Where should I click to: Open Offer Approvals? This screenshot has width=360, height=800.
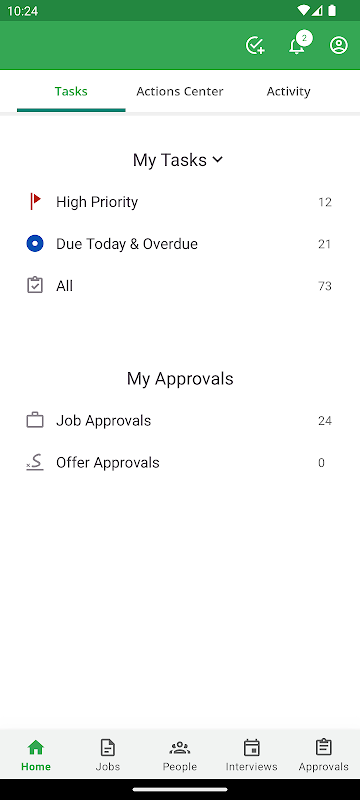click(x=180, y=463)
